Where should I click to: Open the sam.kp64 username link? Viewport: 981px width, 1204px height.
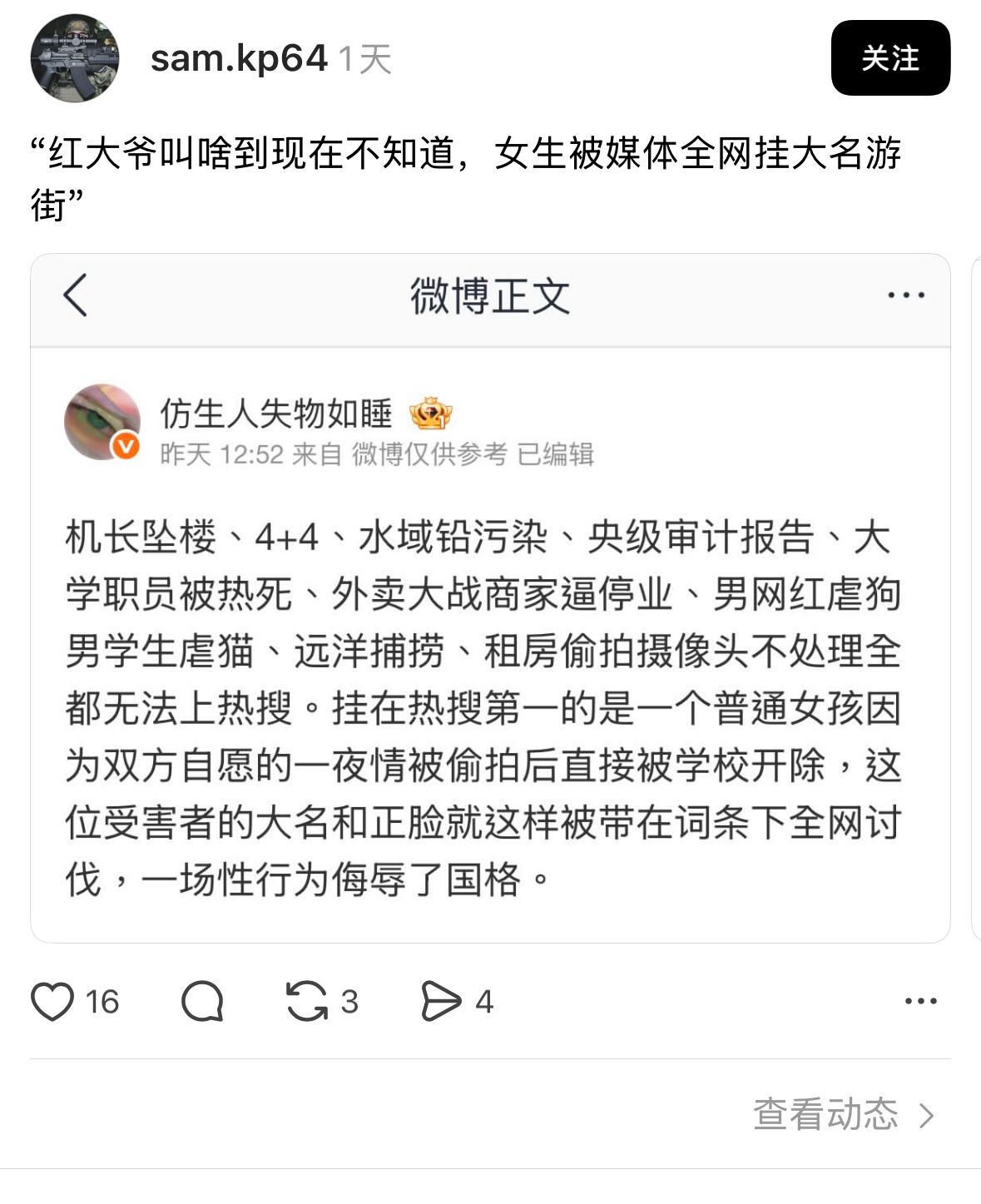(x=239, y=59)
